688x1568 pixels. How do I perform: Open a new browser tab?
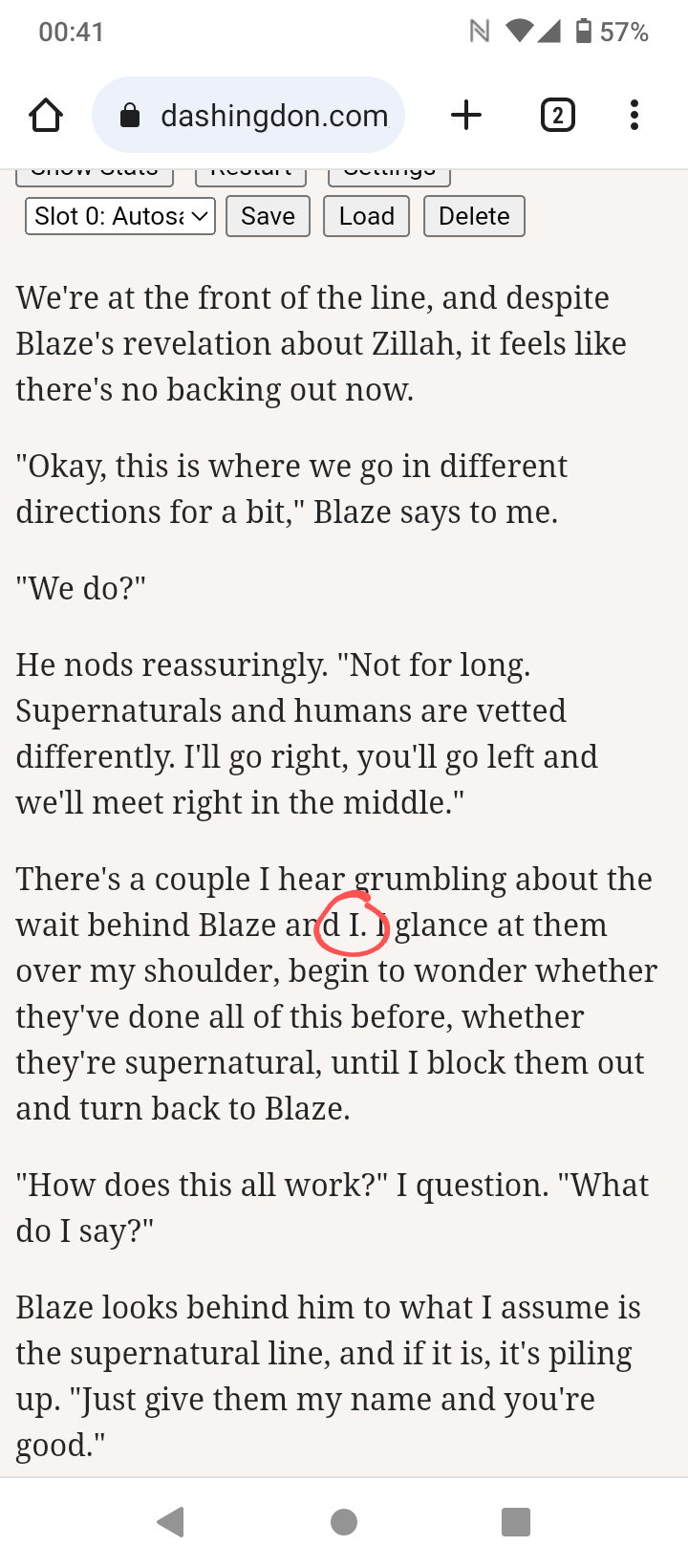point(466,116)
